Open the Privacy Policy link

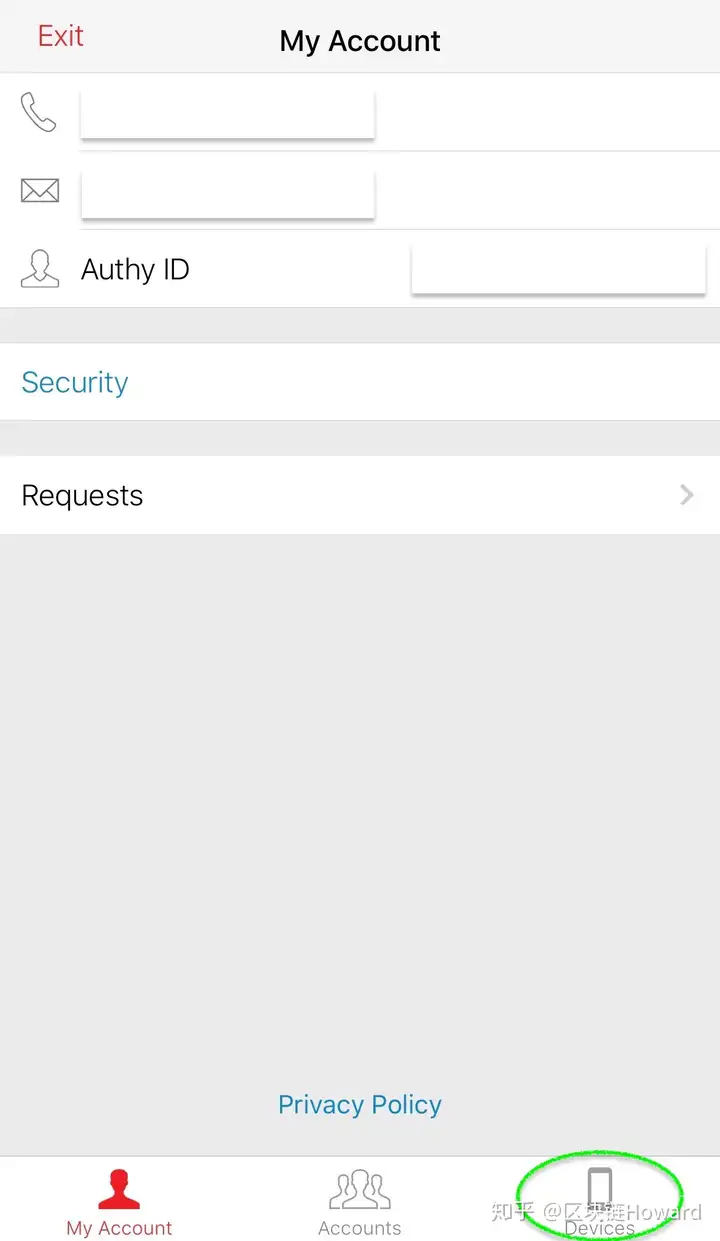tap(360, 1104)
